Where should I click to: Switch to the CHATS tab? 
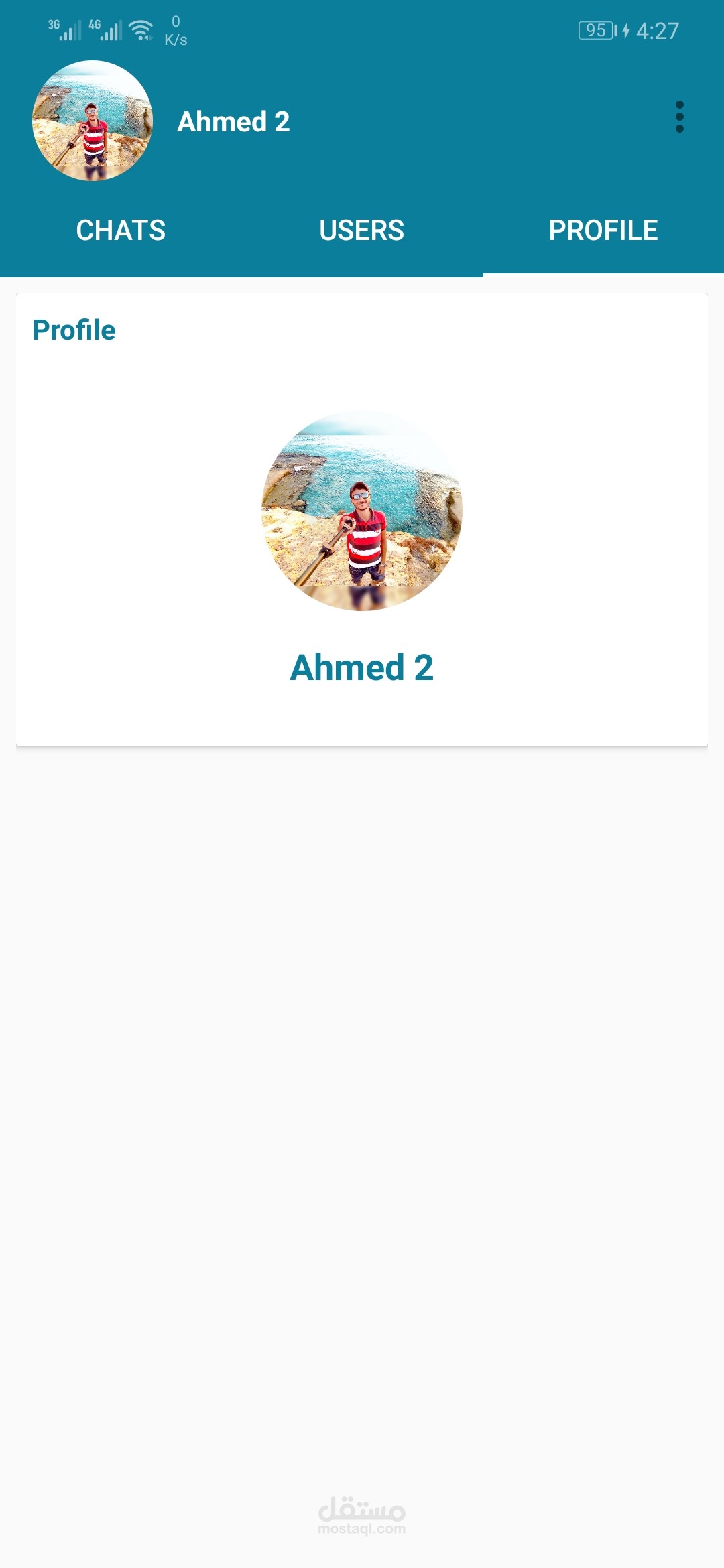[x=121, y=231]
